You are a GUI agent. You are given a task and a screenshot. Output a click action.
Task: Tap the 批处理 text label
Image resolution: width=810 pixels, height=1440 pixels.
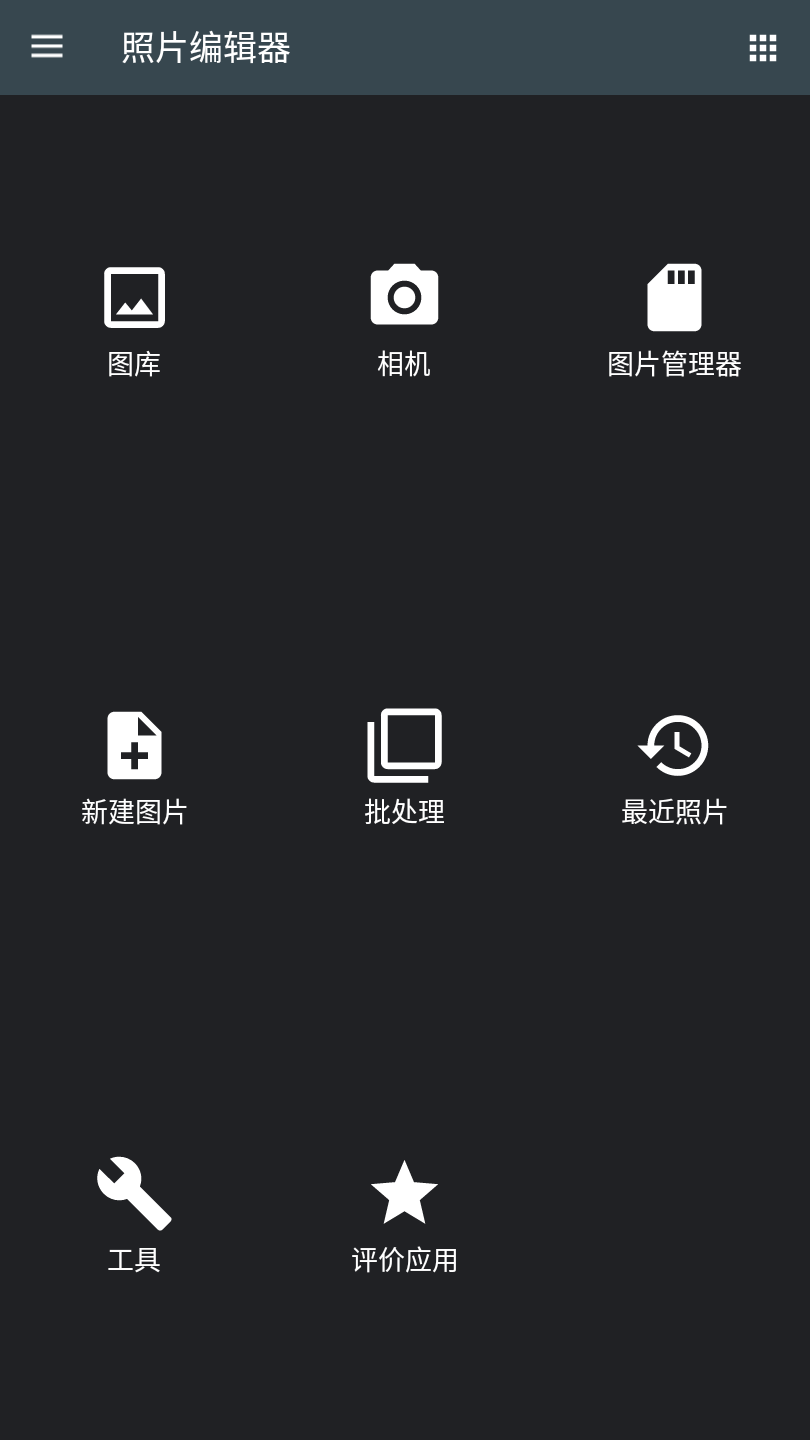(405, 812)
